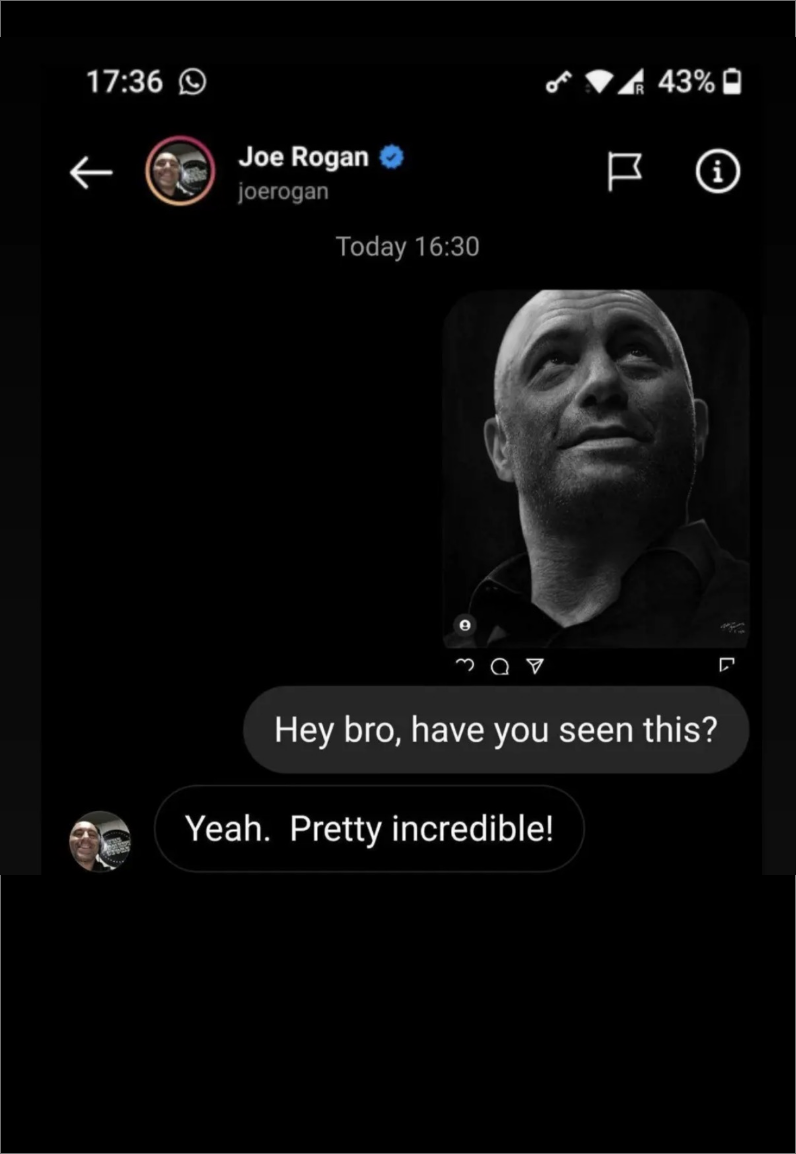This screenshot has height=1154, width=796.
Task: Open conversation details info
Action: click(x=718, y=172)
